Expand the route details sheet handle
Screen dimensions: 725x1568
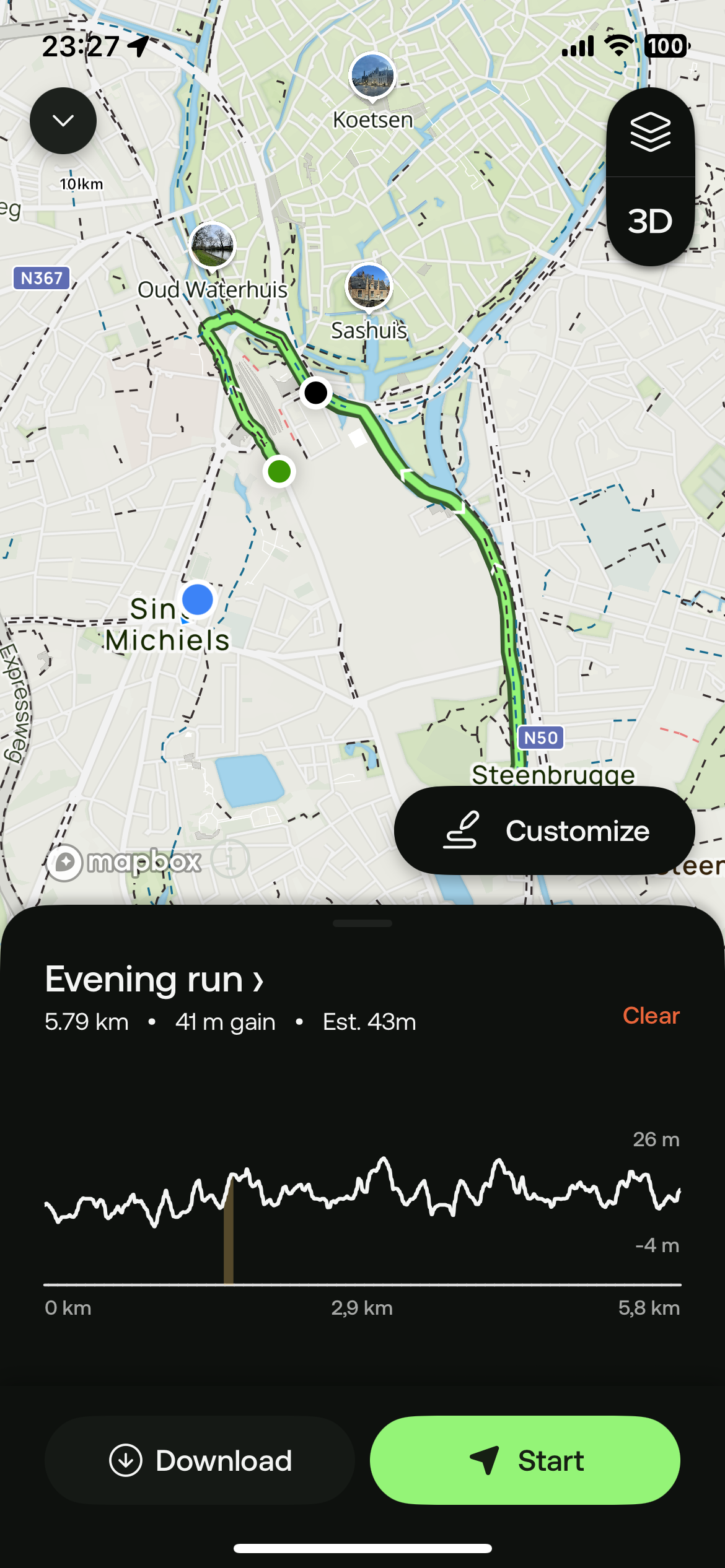(362, 923)
